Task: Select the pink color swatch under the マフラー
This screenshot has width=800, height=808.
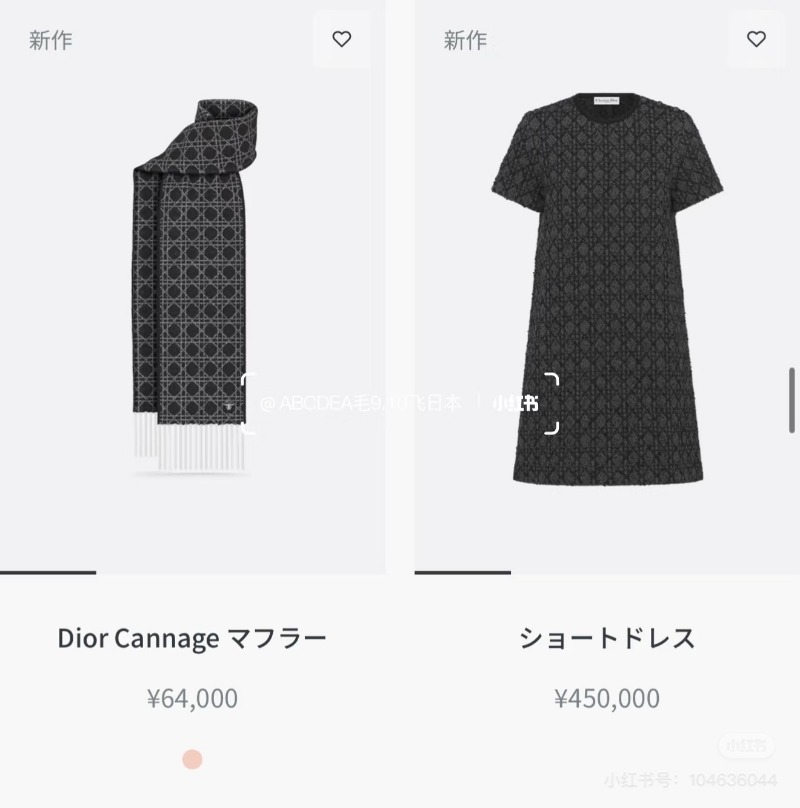Action: pyautogui.click(x=193, y=759)
